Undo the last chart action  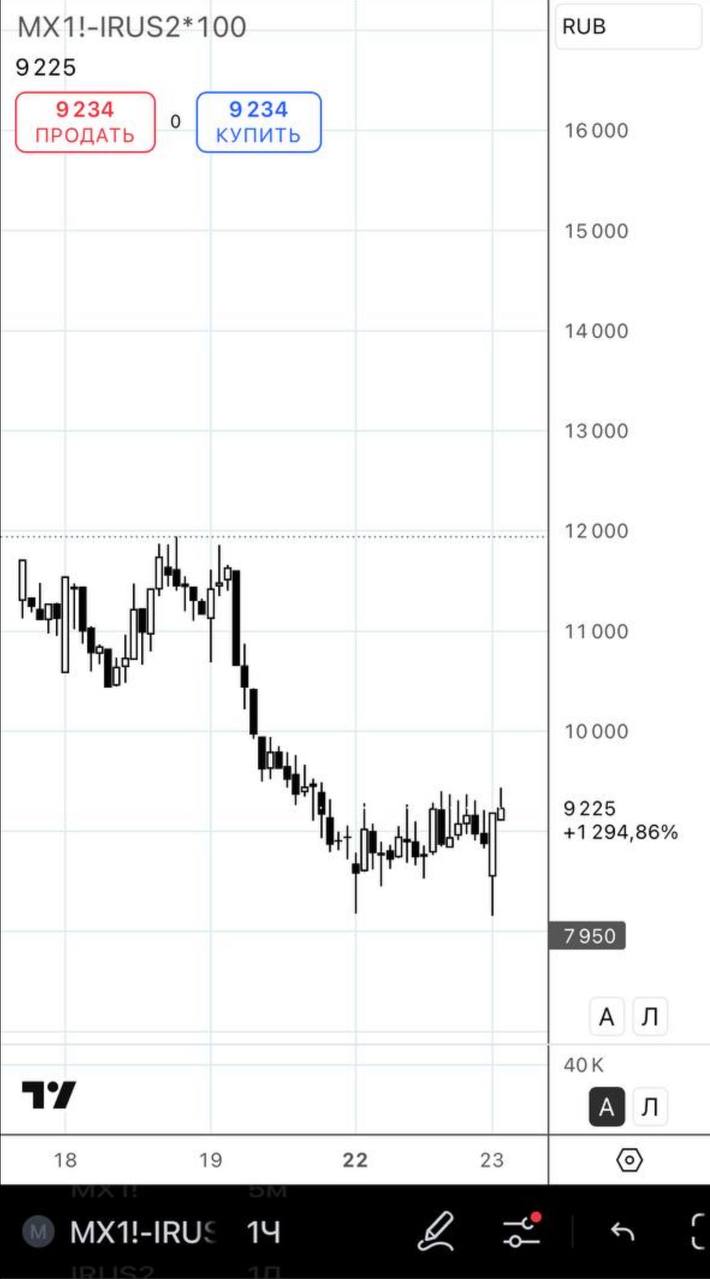click(x=622, y=1232)
